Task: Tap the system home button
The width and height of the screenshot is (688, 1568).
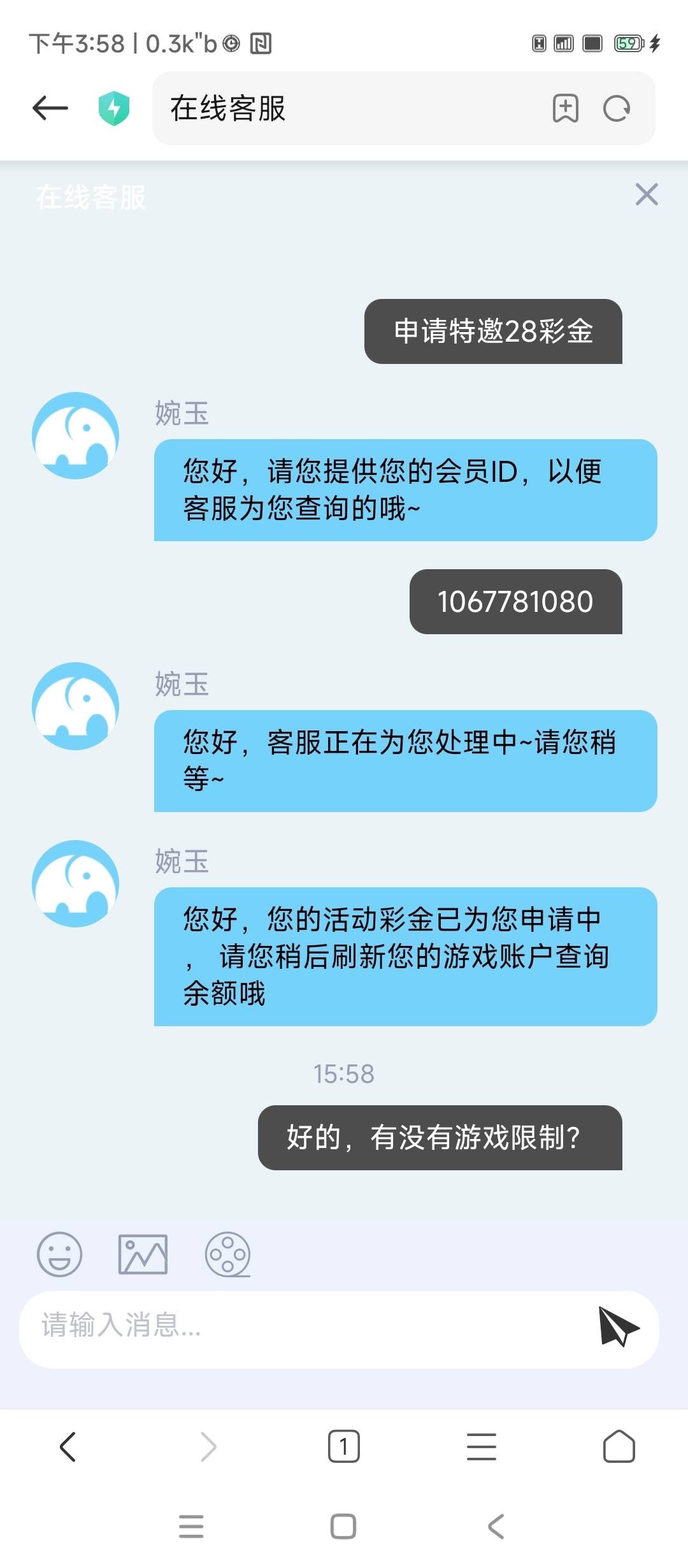Action: (343, 1526)
